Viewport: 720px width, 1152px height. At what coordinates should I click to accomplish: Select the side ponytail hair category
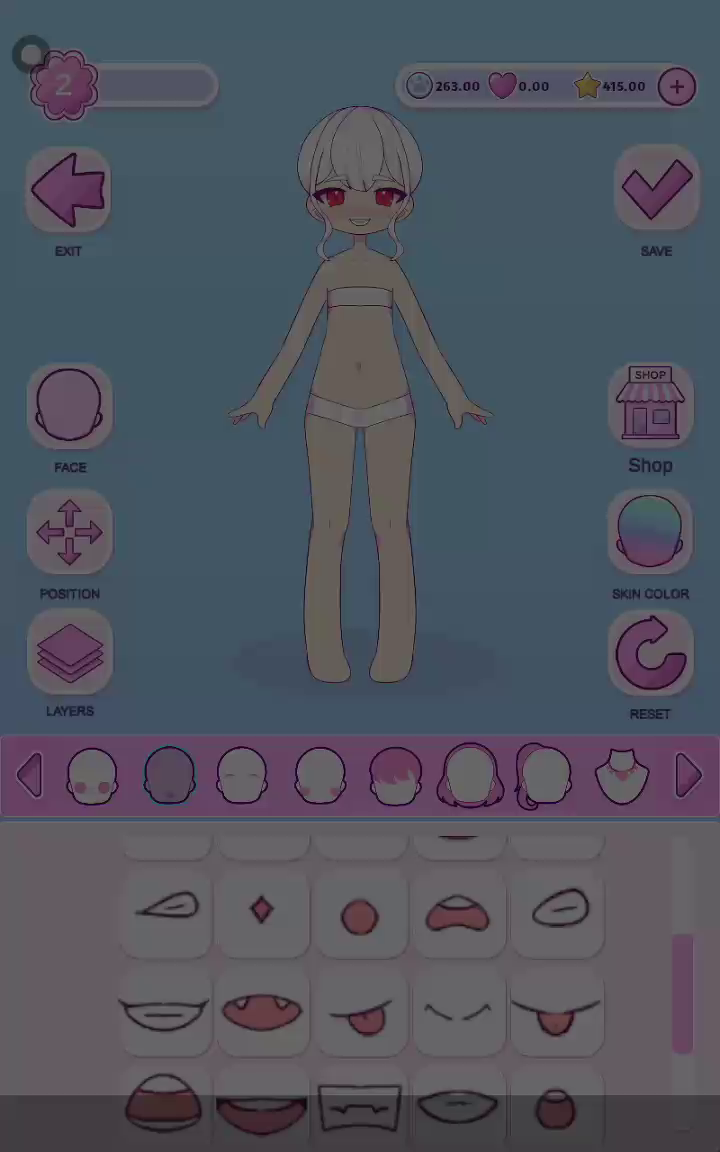544,776
